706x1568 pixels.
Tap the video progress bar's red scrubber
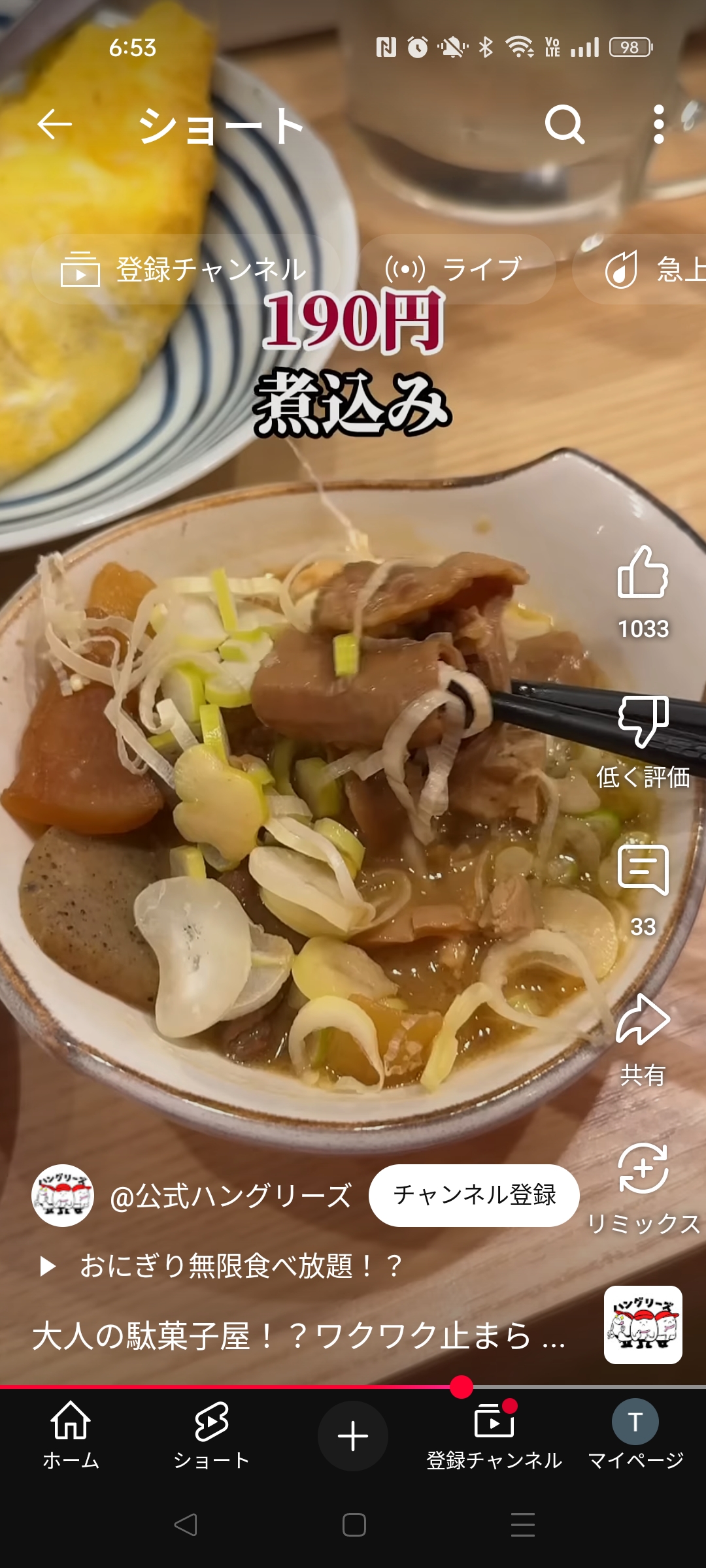tap(462, 1386)
